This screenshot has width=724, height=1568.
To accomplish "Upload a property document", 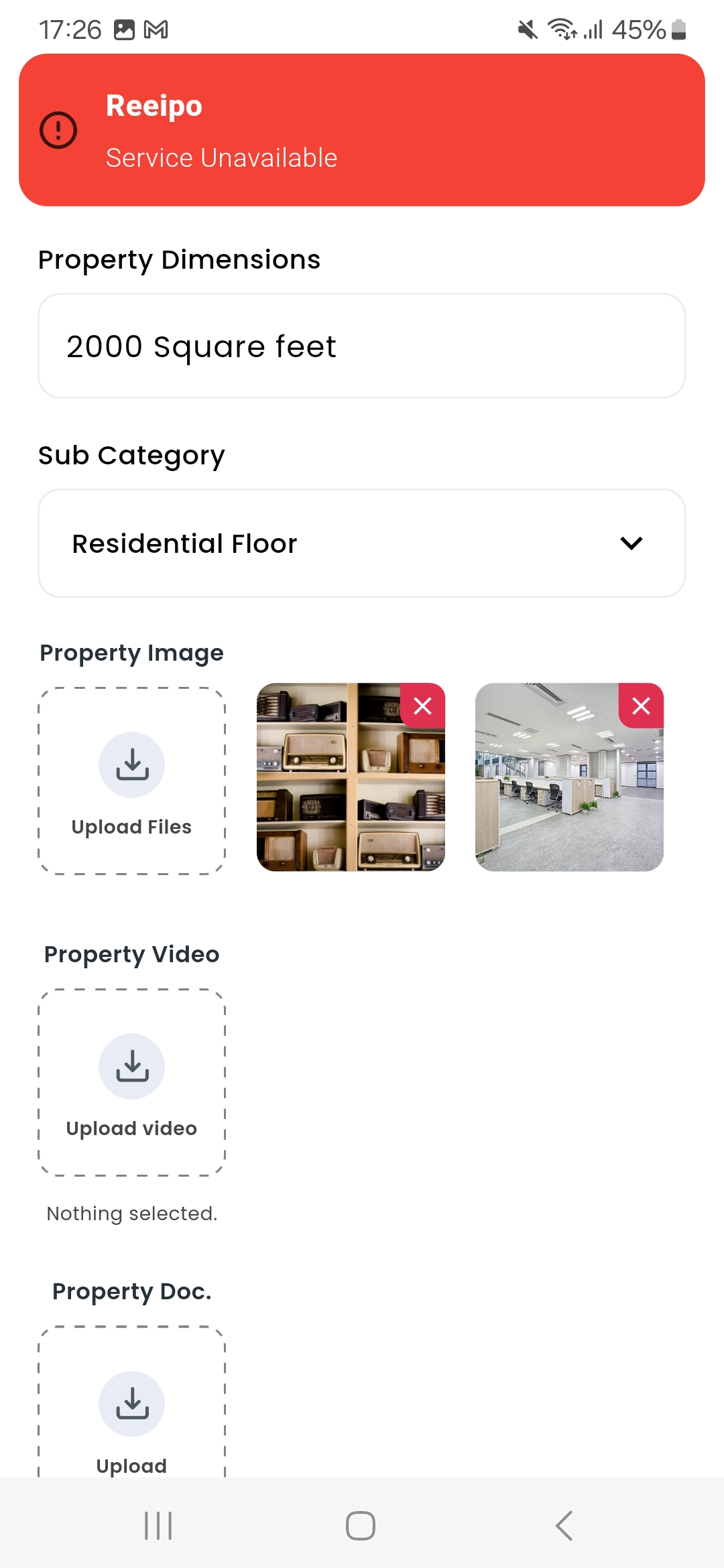I will point(132,1407).
